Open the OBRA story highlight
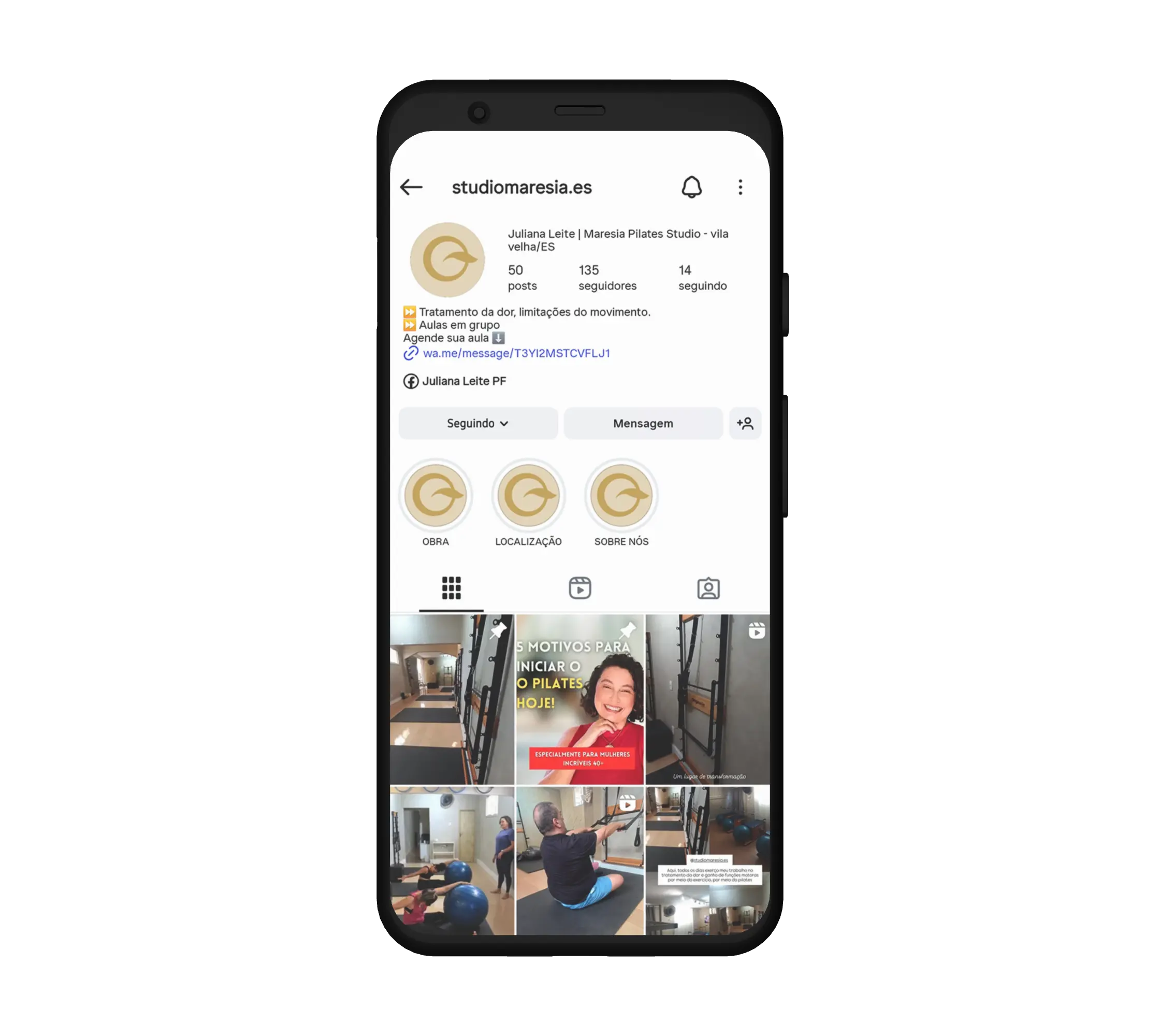Image resolution: width=1160 pixels, height=1036 pixels. coord(436,495)
